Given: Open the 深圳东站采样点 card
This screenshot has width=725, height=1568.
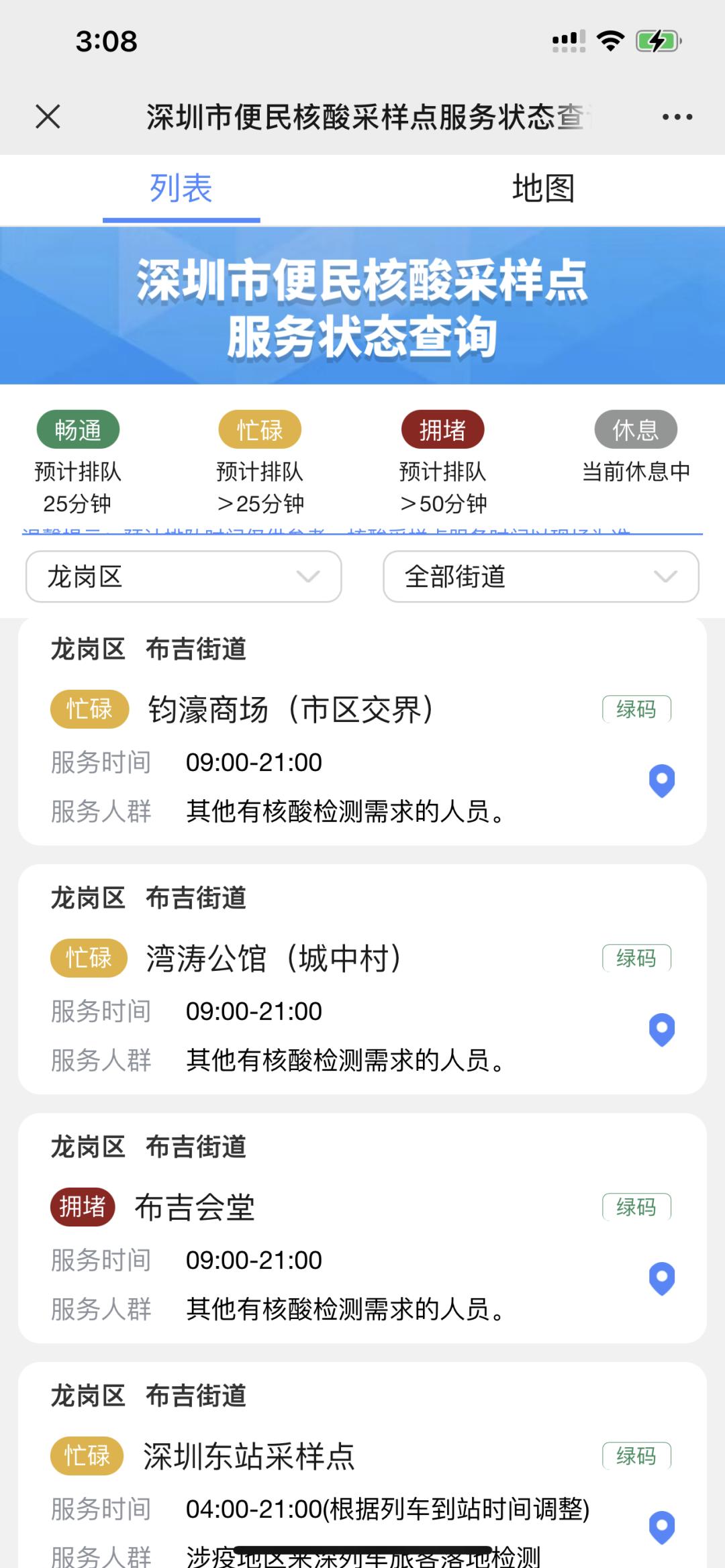Looking at the screenshot, I should click(x=248, y=1457).
